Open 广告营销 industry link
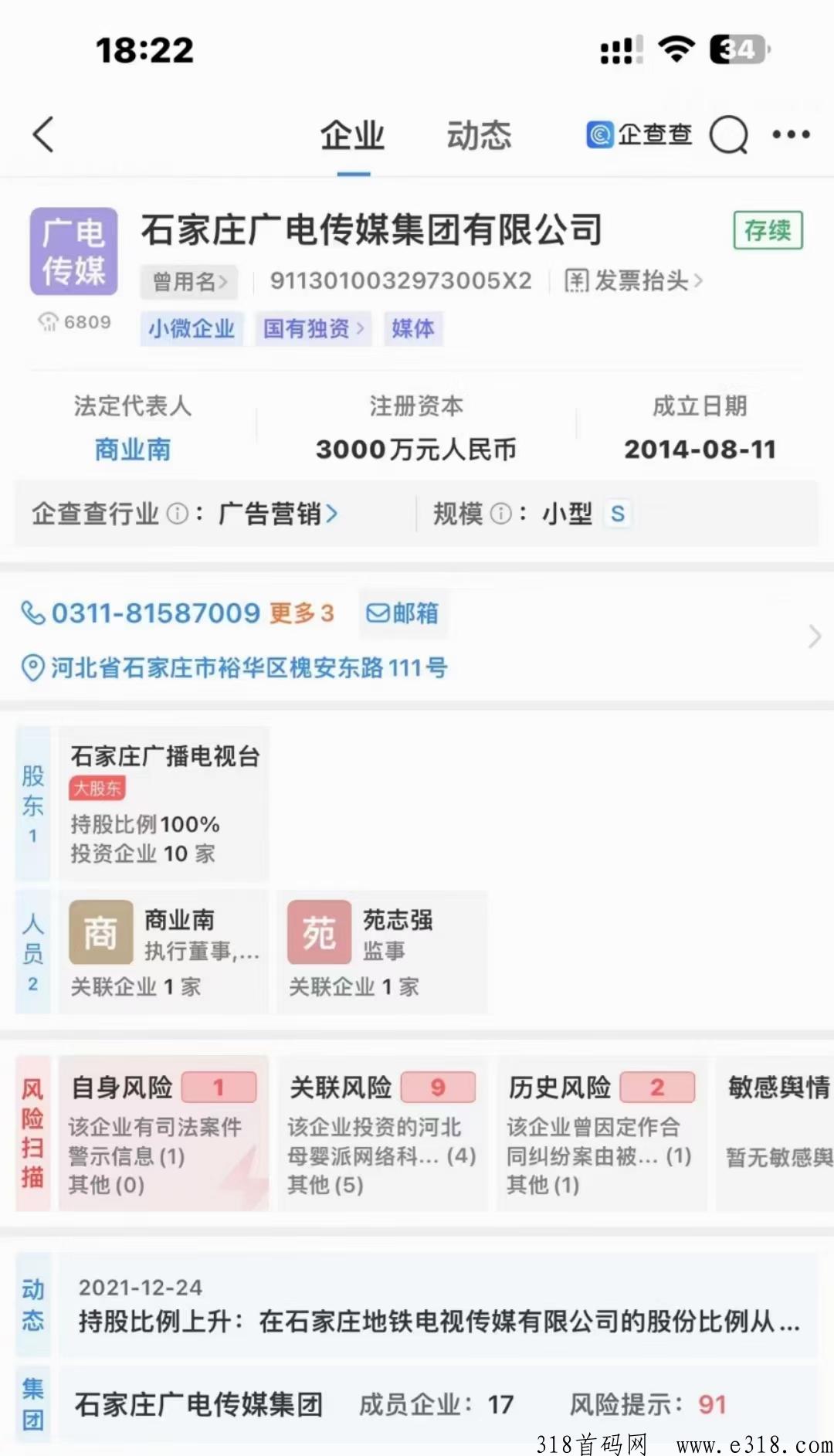The width and height of the screenshot is (834, 1456). pyautogui.click(x=278, y=514)
